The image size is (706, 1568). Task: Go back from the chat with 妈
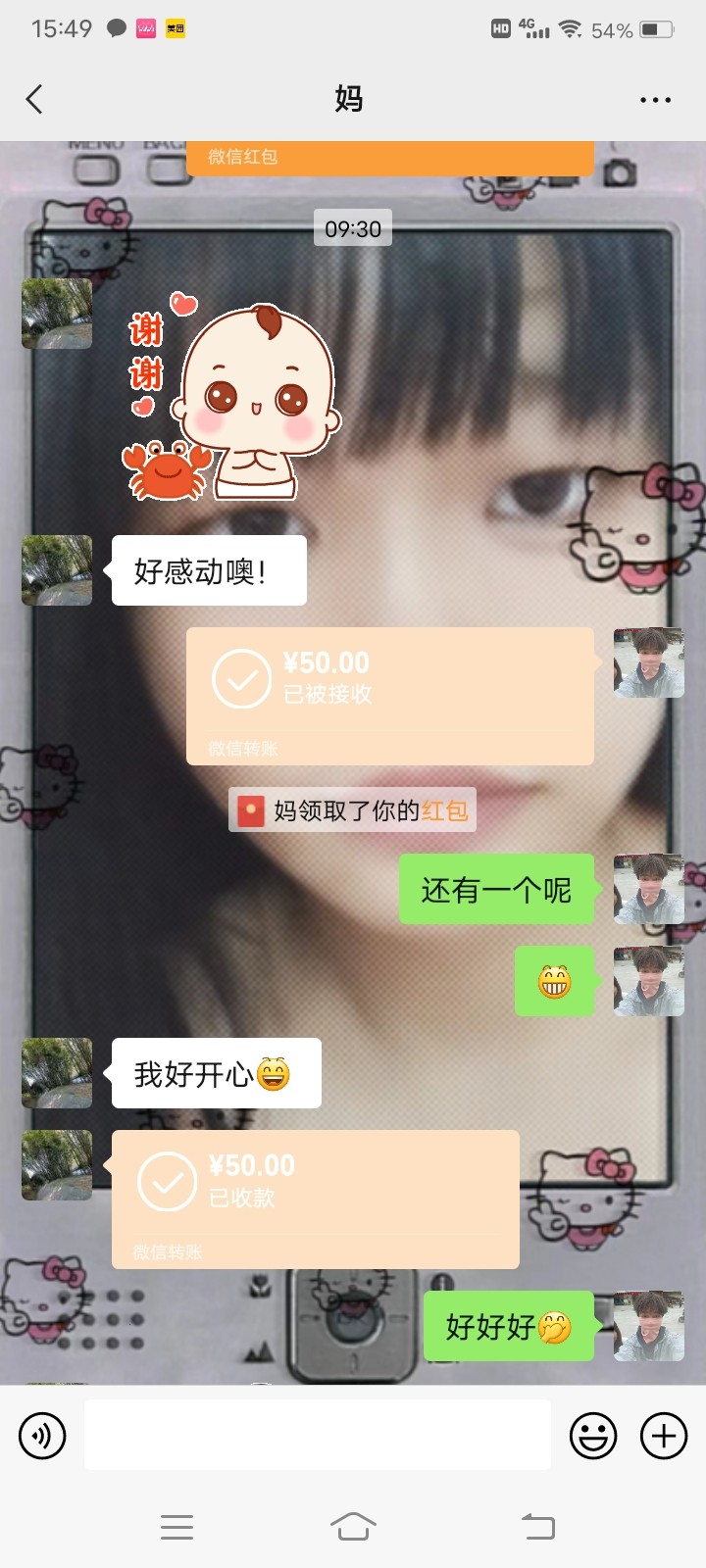coord(35,99)
